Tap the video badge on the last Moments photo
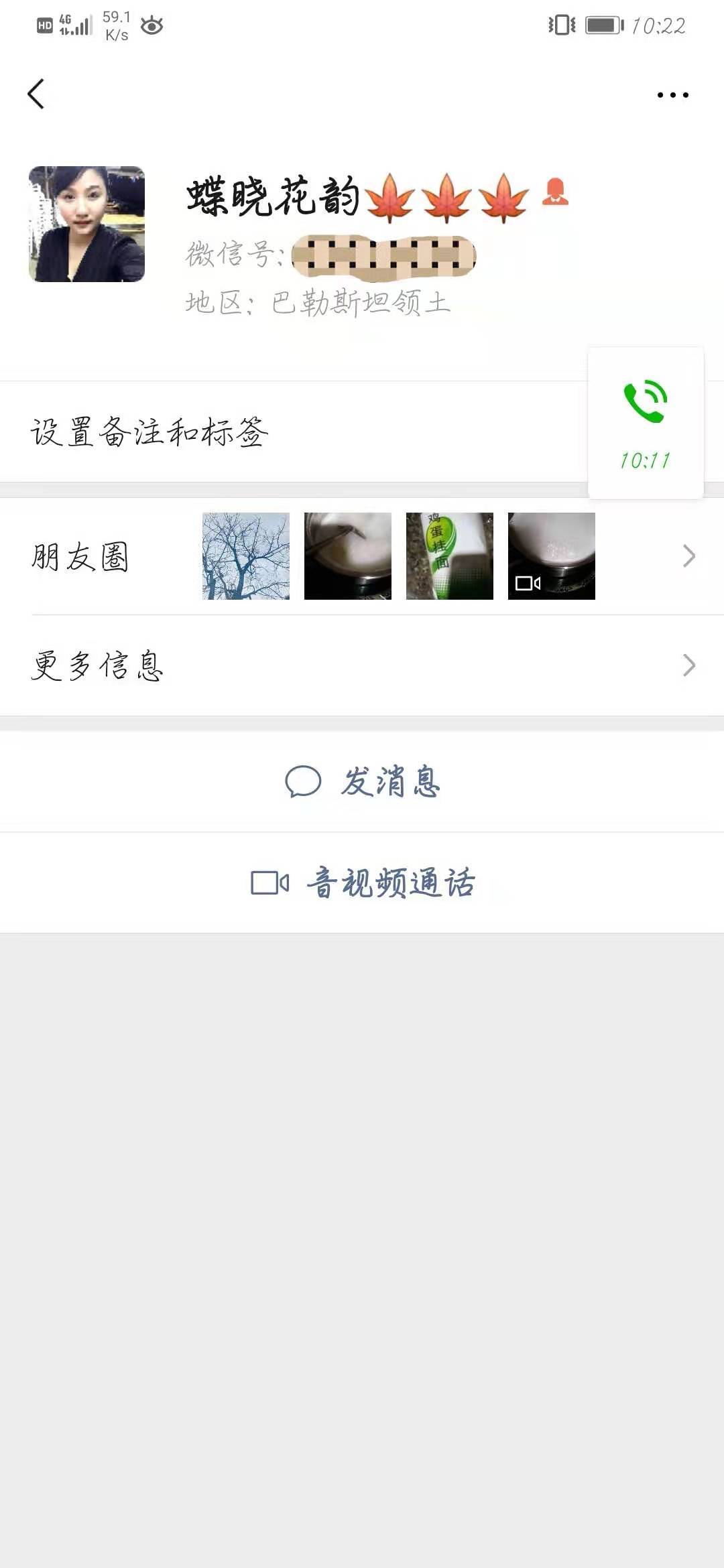This screenshot has height=1568, width=724. [527, 584]
